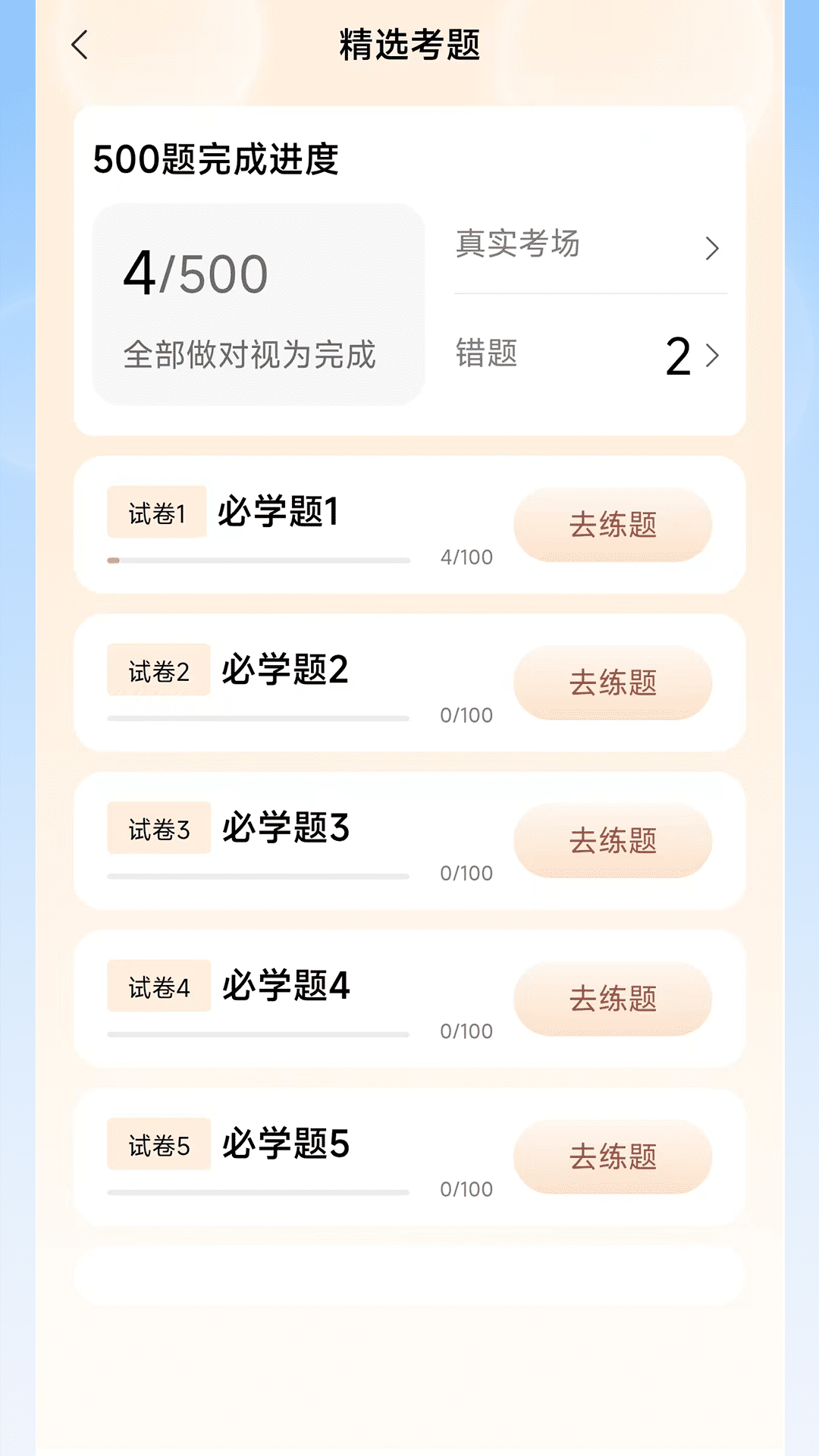Tap 去练题 for 必学题3
The image size is (819, 1456).
click(614, 840)
